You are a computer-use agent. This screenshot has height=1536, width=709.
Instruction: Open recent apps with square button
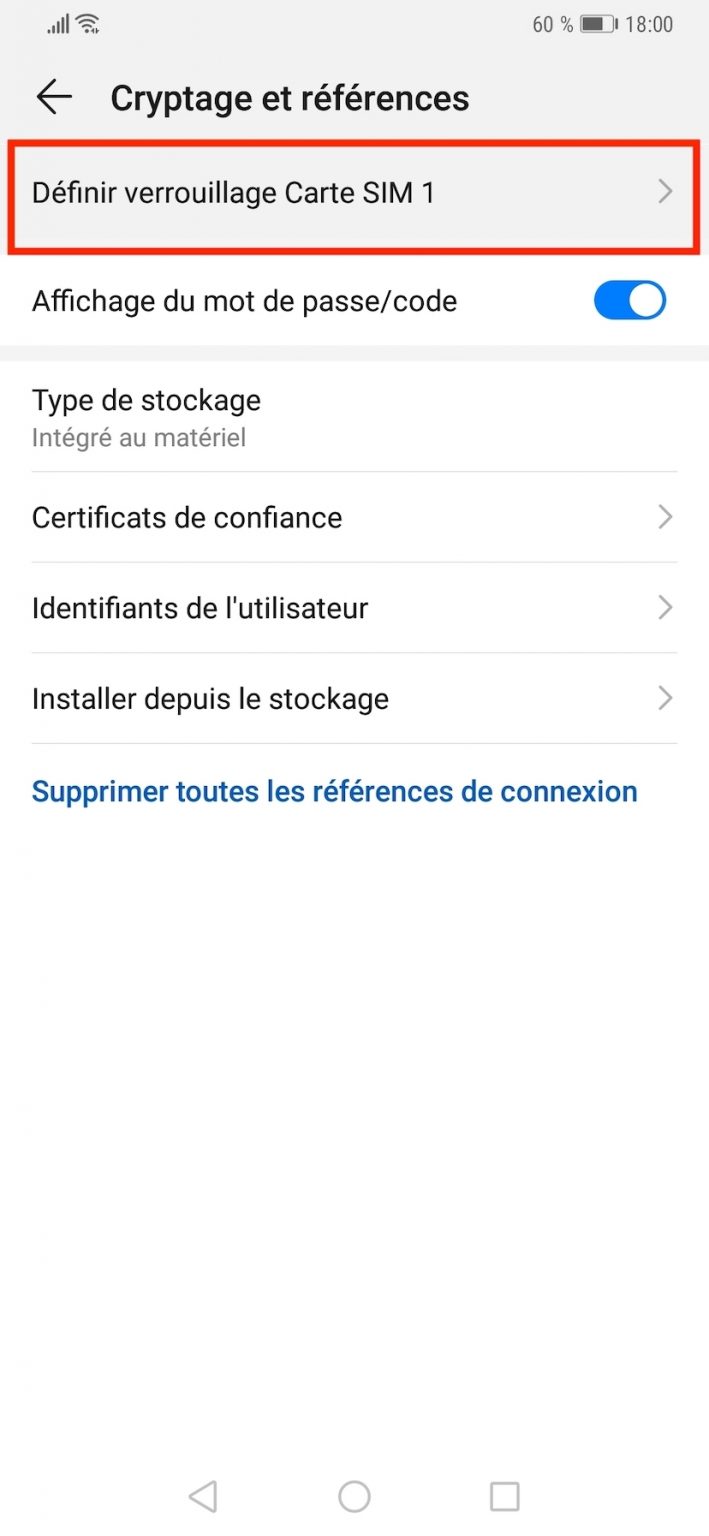point(504,1496)
